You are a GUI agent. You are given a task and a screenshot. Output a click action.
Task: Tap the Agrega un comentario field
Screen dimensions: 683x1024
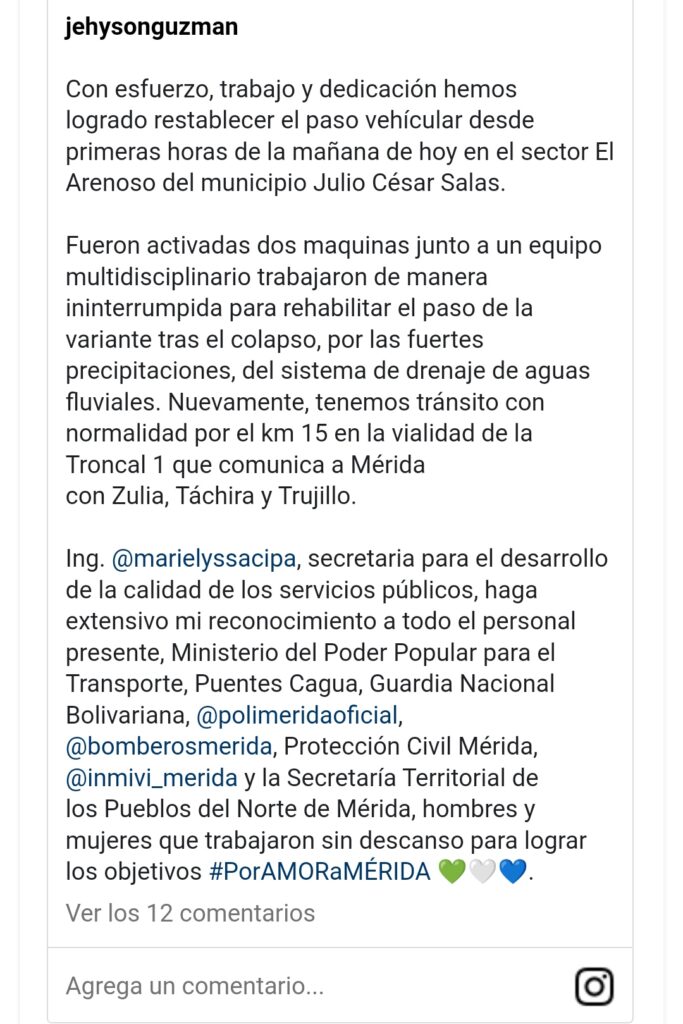(x=195, y=986)
